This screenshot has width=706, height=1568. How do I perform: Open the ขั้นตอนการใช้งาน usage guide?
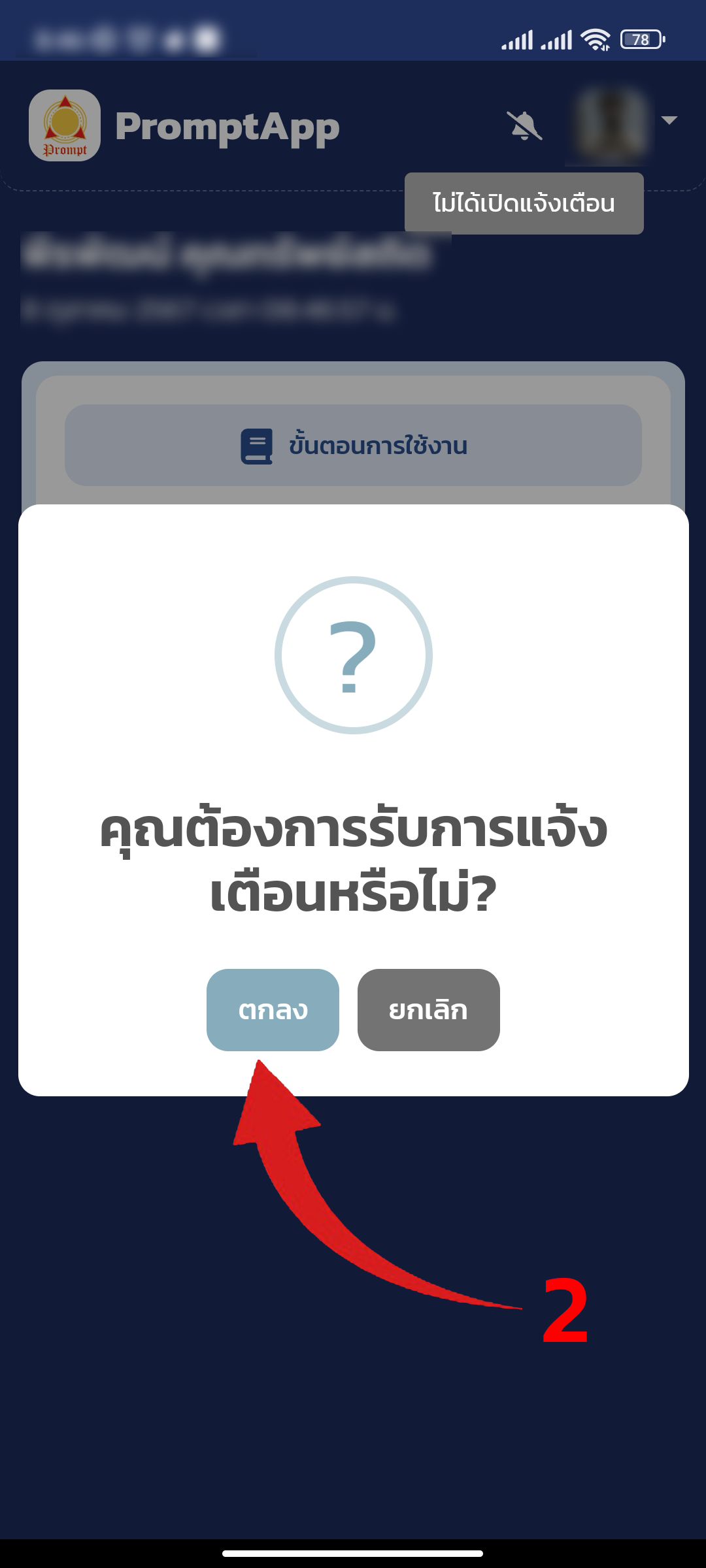click(x=353, y=445)
